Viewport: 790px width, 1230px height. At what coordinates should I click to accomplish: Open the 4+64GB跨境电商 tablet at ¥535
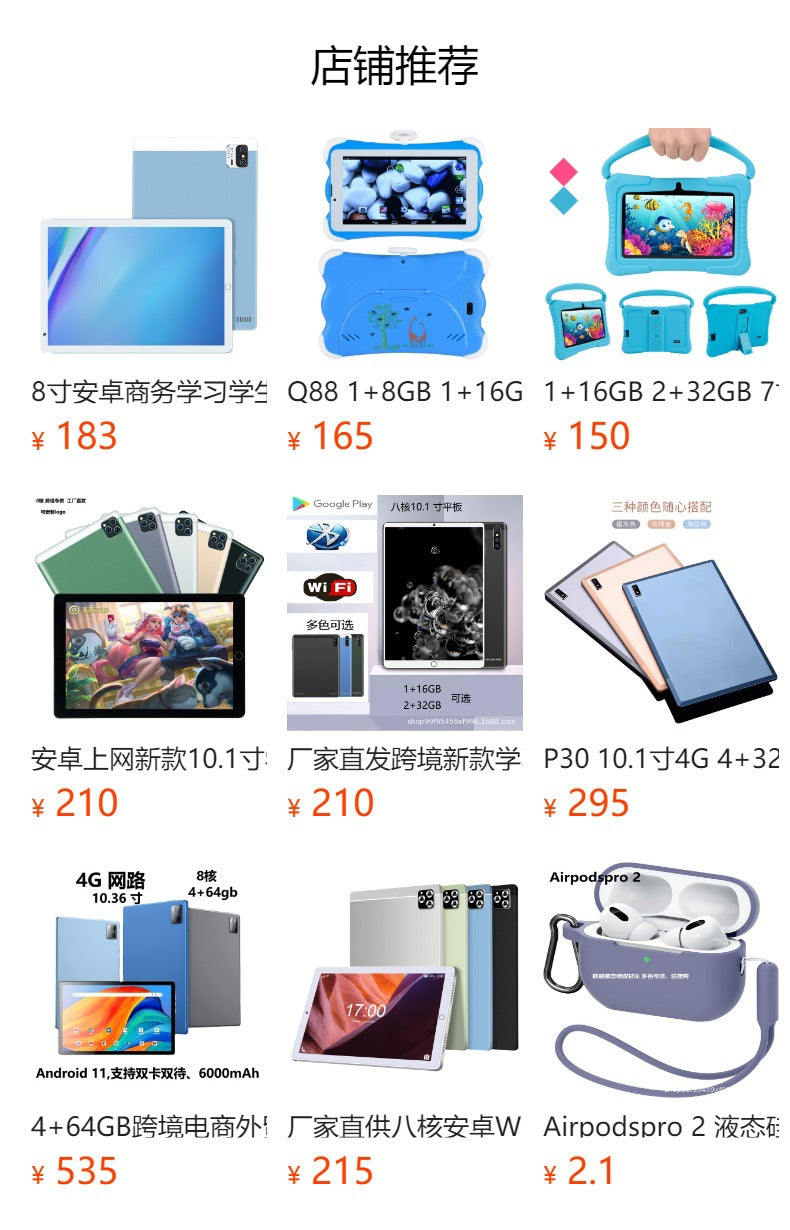tap(149, 980)
